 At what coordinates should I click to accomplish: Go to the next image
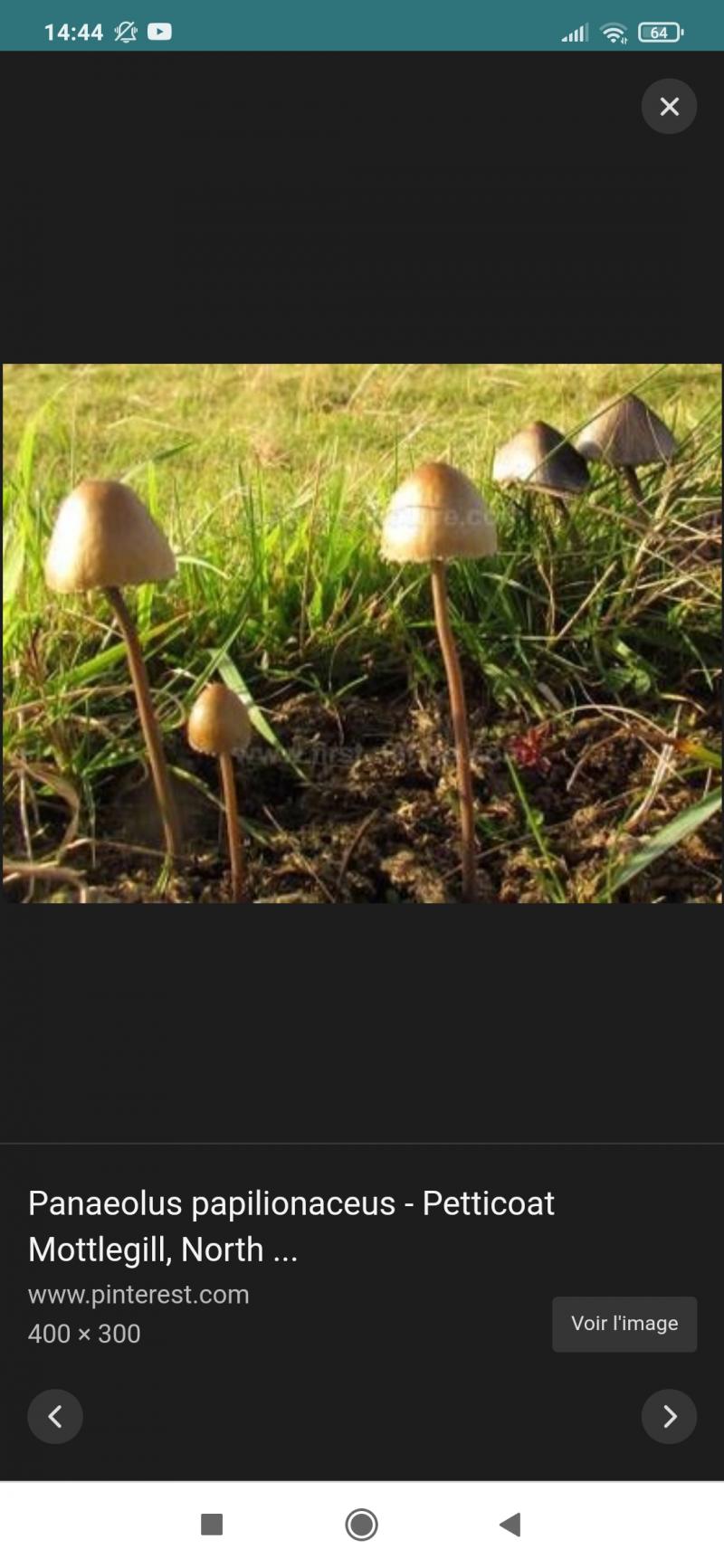coord(669,1416)
